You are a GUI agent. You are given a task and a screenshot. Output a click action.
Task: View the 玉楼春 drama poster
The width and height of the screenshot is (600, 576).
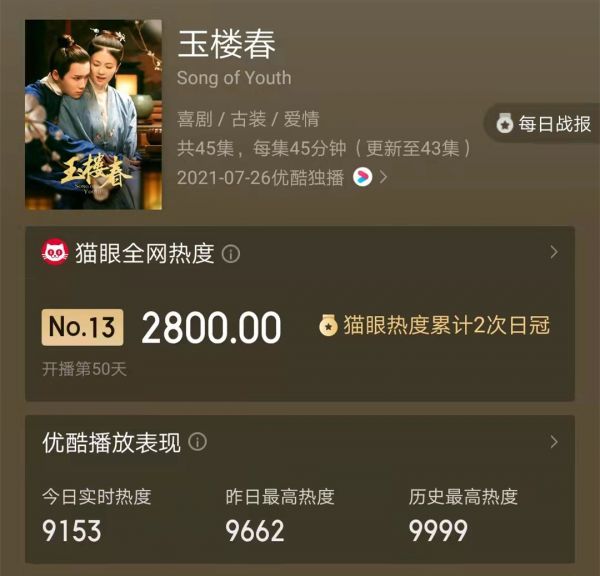pos(93,115)
